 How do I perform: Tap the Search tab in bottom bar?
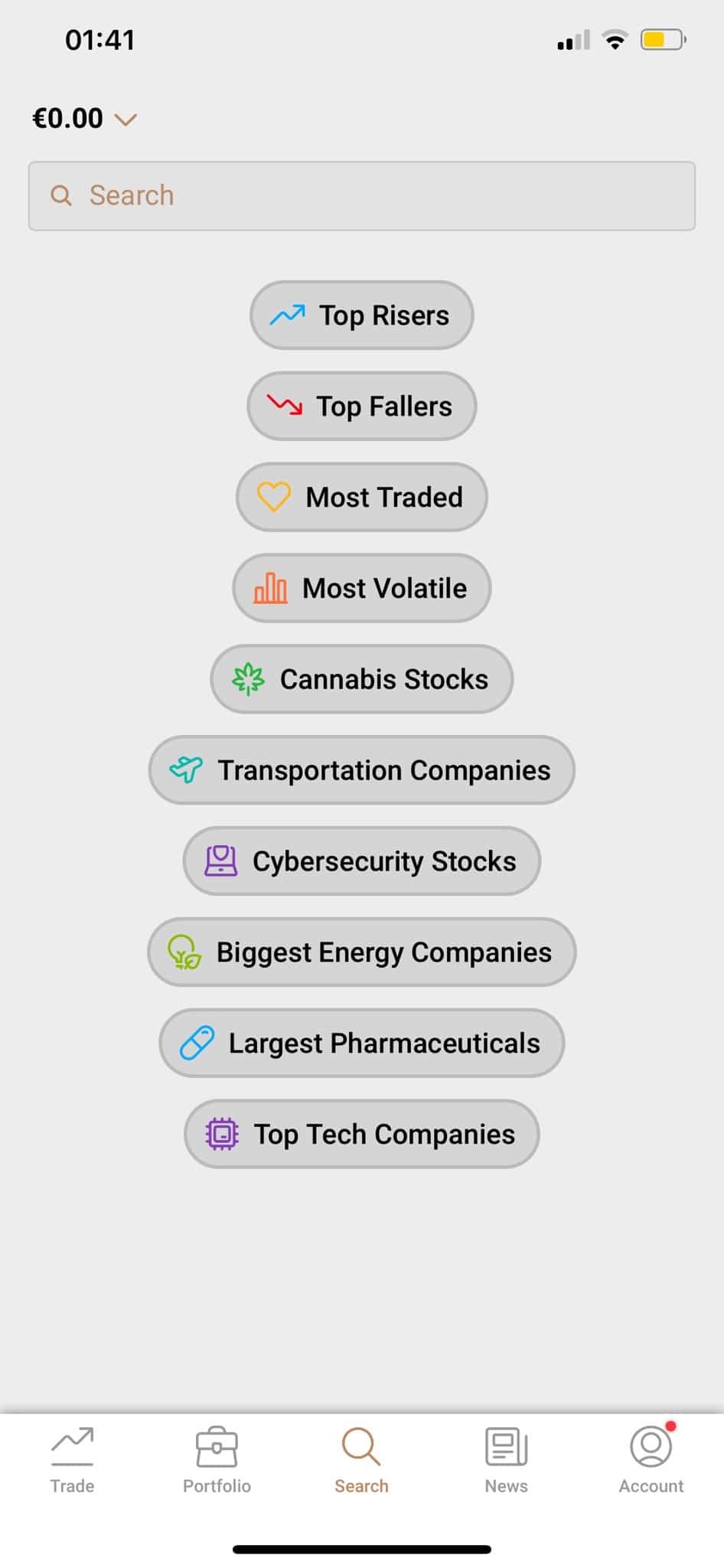click(x=361, y=1461)
